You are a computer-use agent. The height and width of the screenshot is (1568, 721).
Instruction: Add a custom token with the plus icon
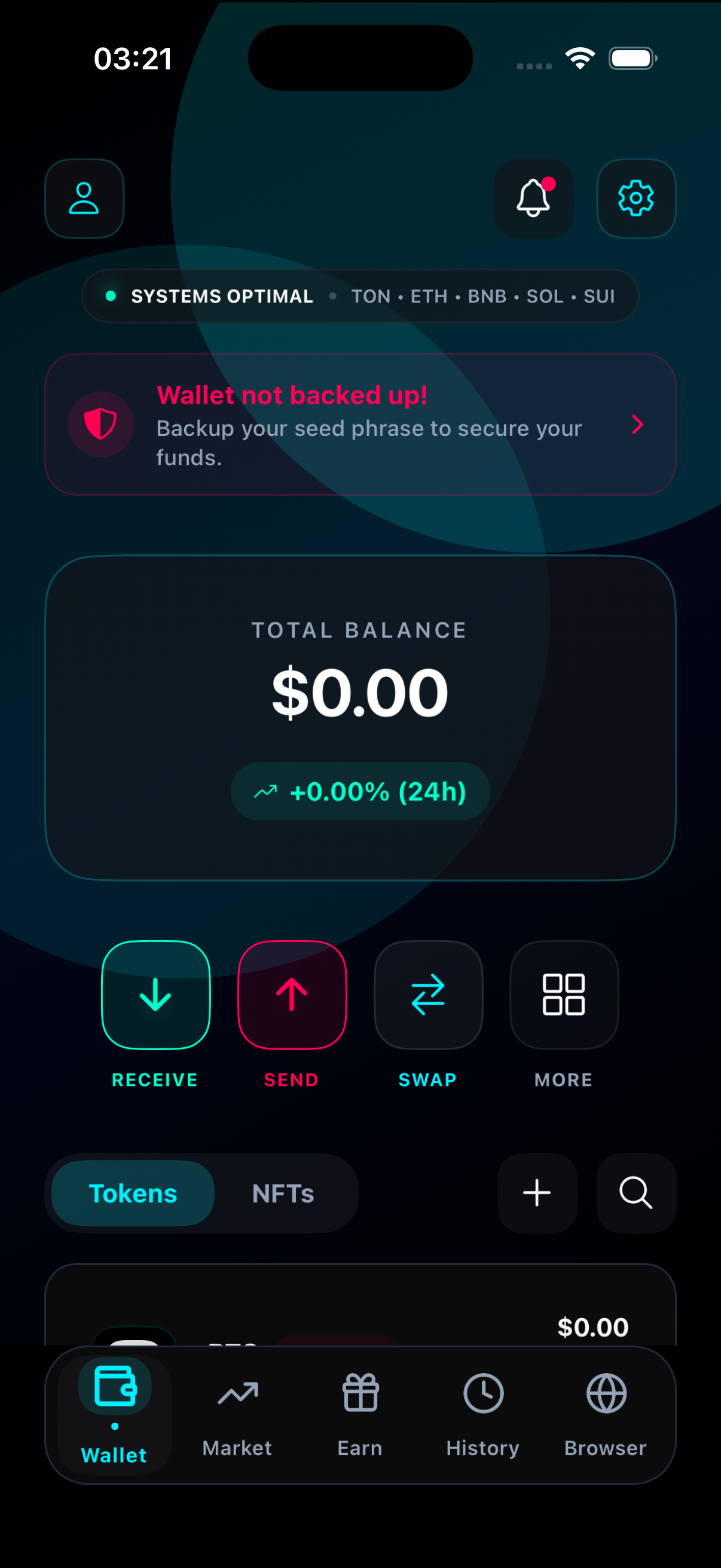[537, 1193]
